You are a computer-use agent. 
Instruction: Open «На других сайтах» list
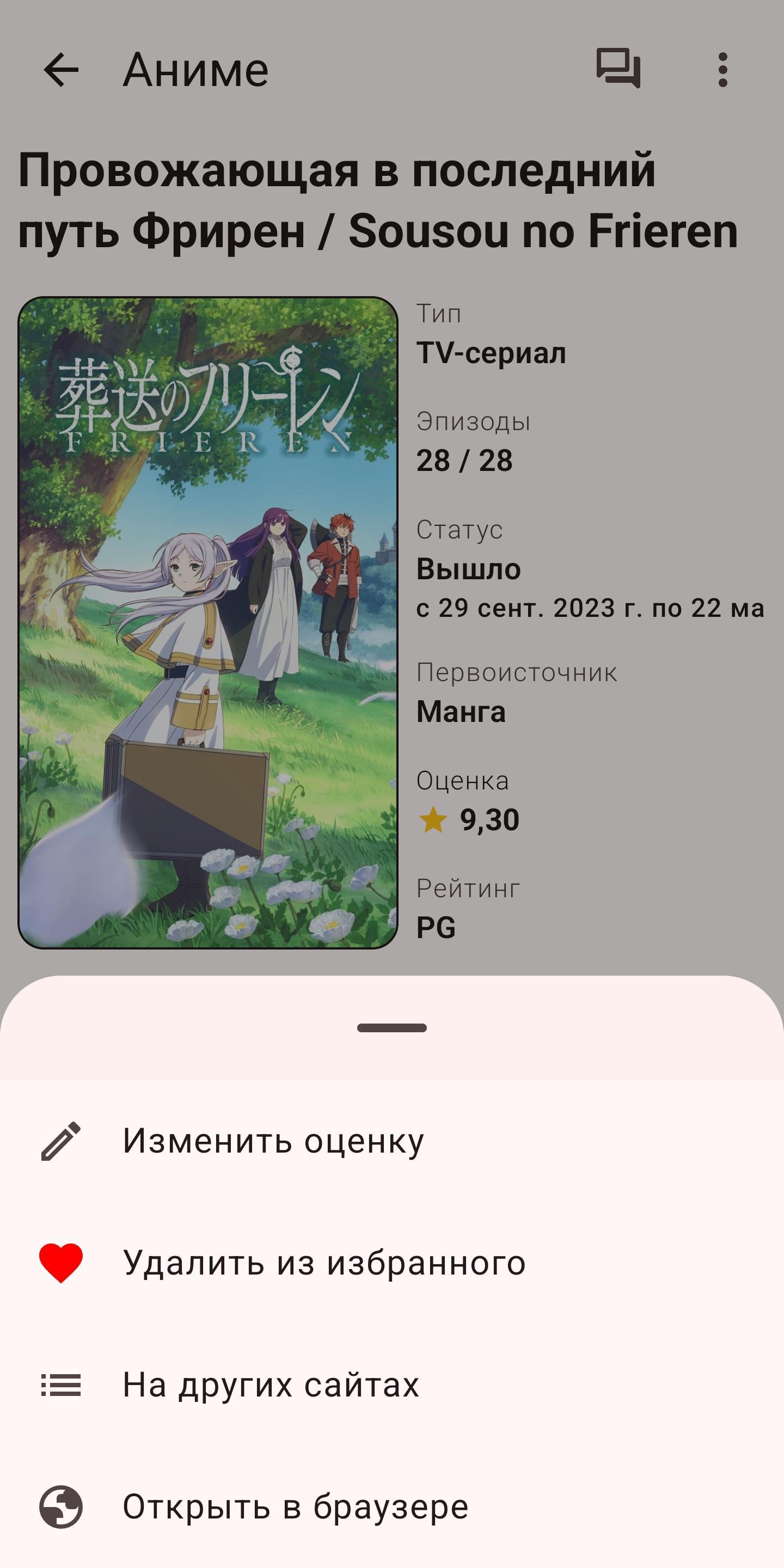point(271,1385)
